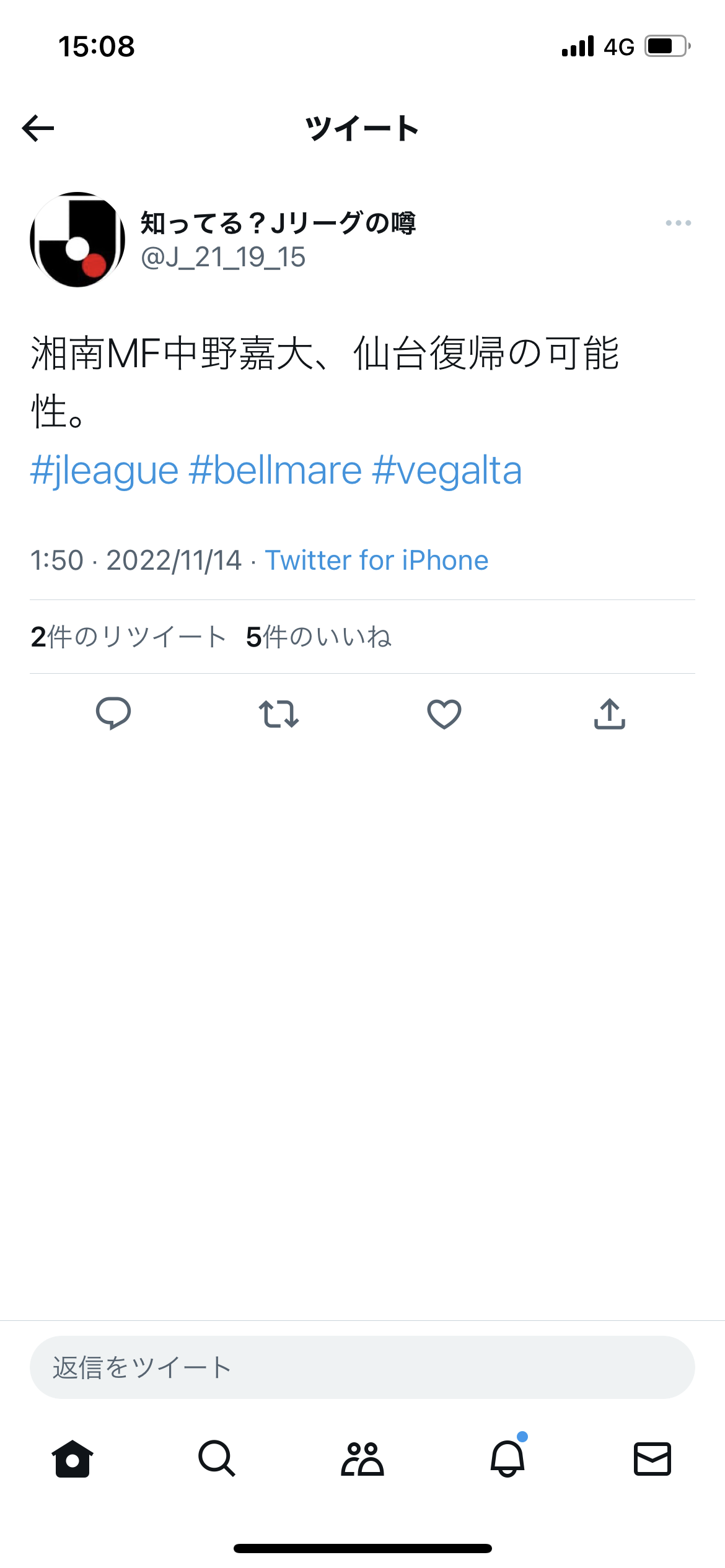This screenshot has width=725, height=1568.
Task: Open the tweet's three-dot overflow menu
Action: [x=678, y=223]
